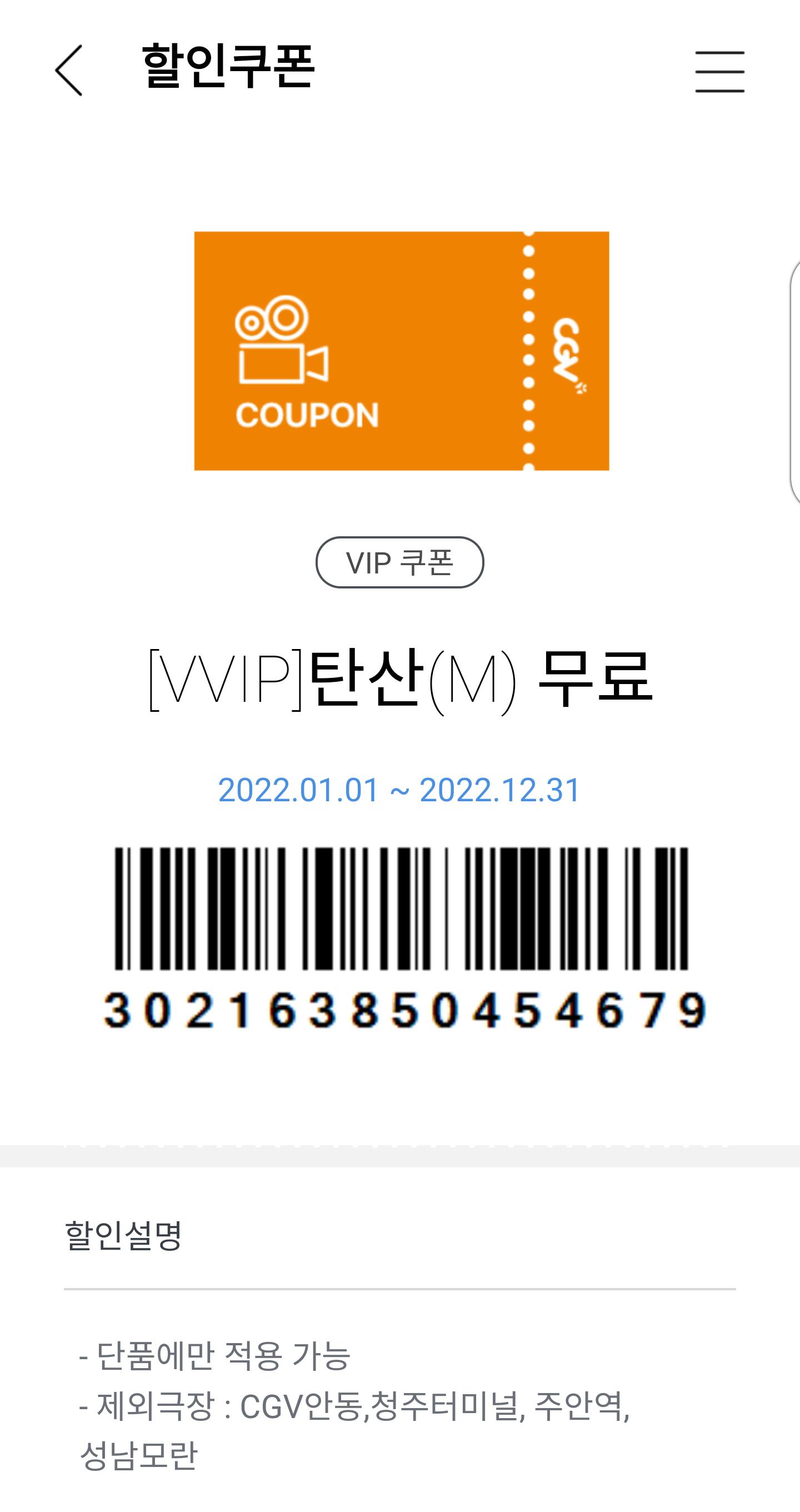Tap the date range 2022.01.01 ~ 2022.12.31
This screenshot has height=1512, width=800.
coord(399,791)
